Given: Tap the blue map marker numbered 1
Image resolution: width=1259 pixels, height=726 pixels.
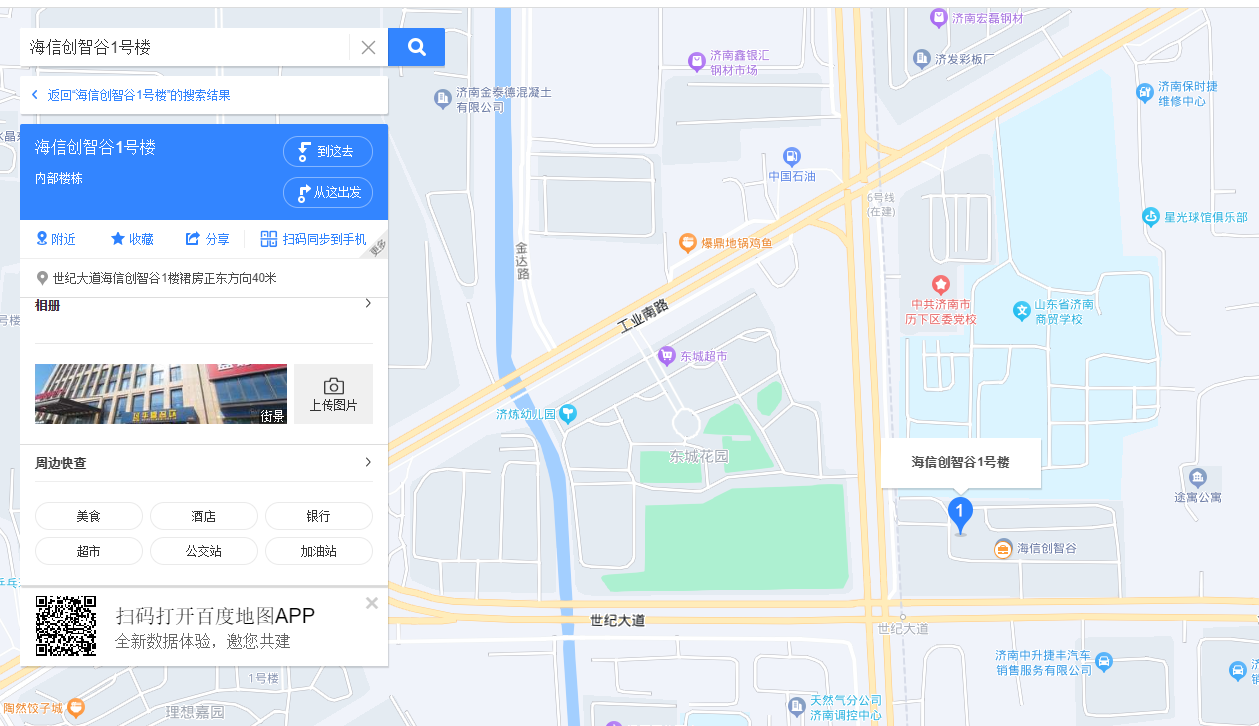Looking at the screenshot, I should tap(960, 514).
